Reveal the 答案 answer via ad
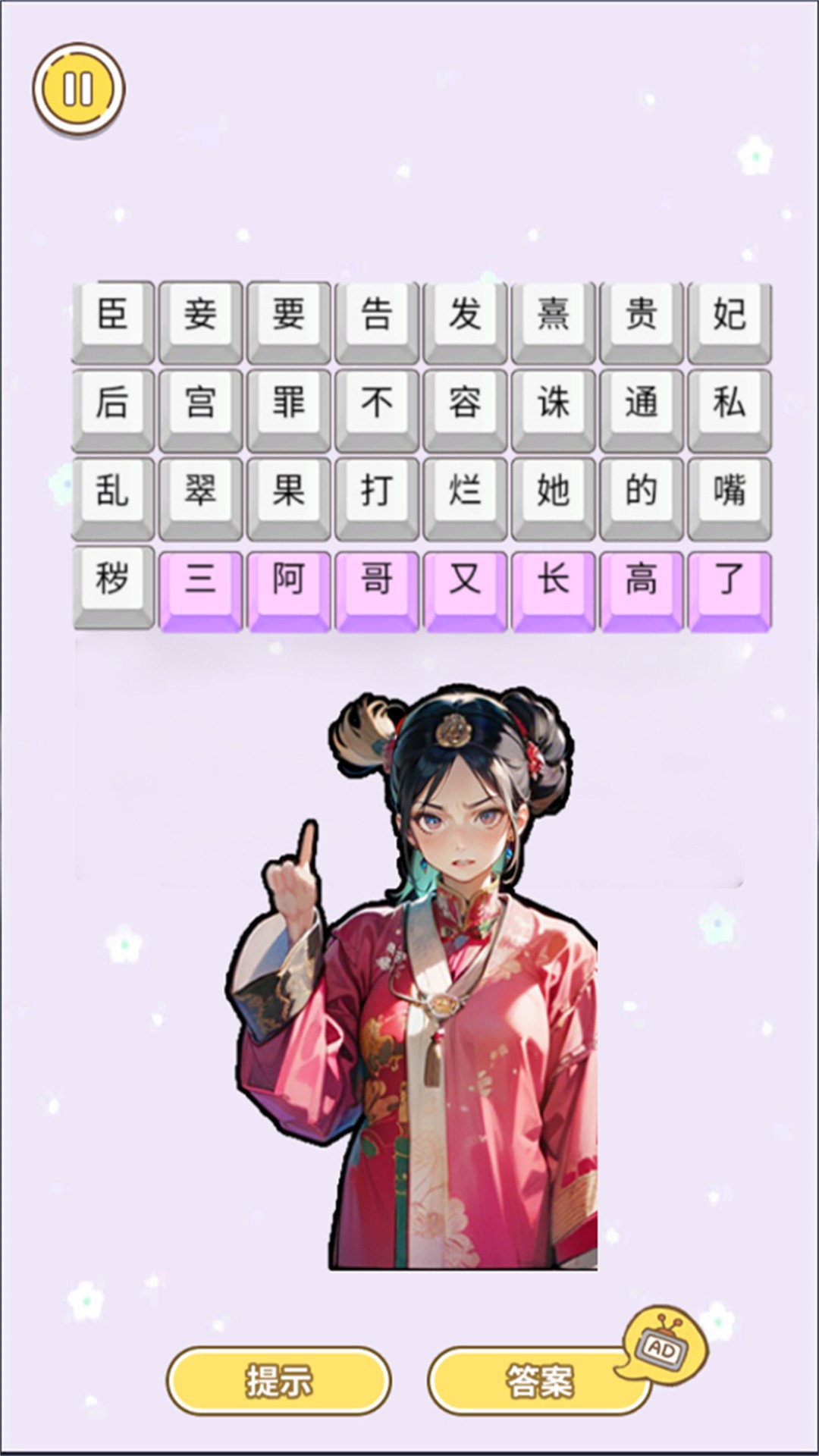 pyautogui.click(x=540, y=1380)
